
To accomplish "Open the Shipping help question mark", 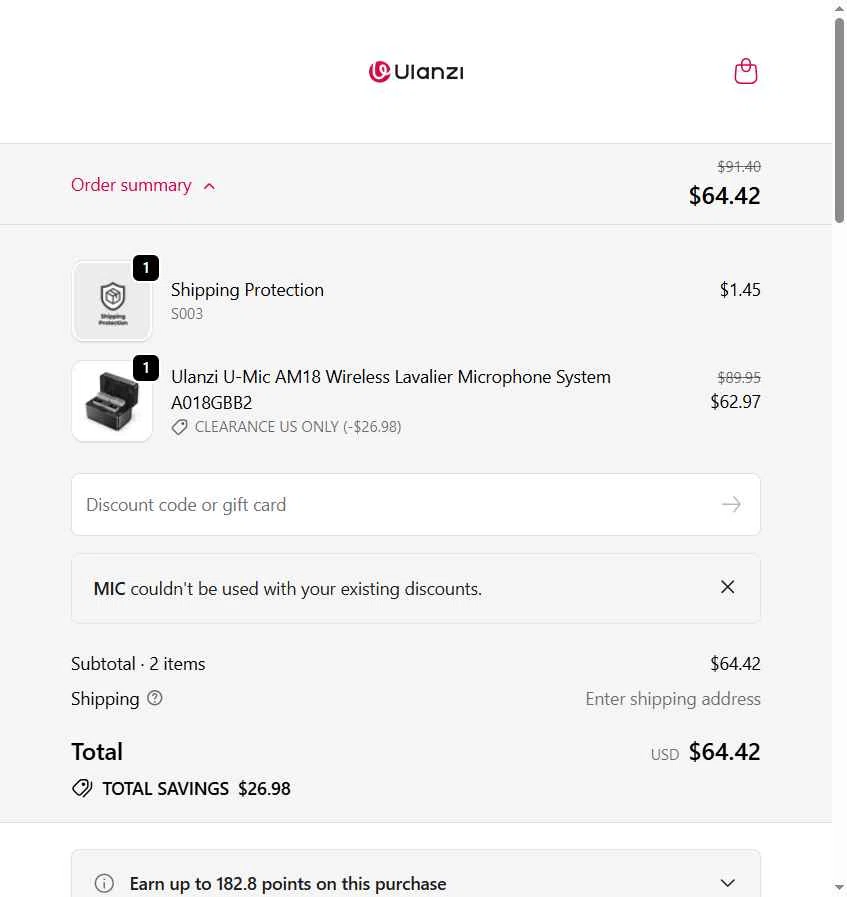I will [x=155, y=699].
